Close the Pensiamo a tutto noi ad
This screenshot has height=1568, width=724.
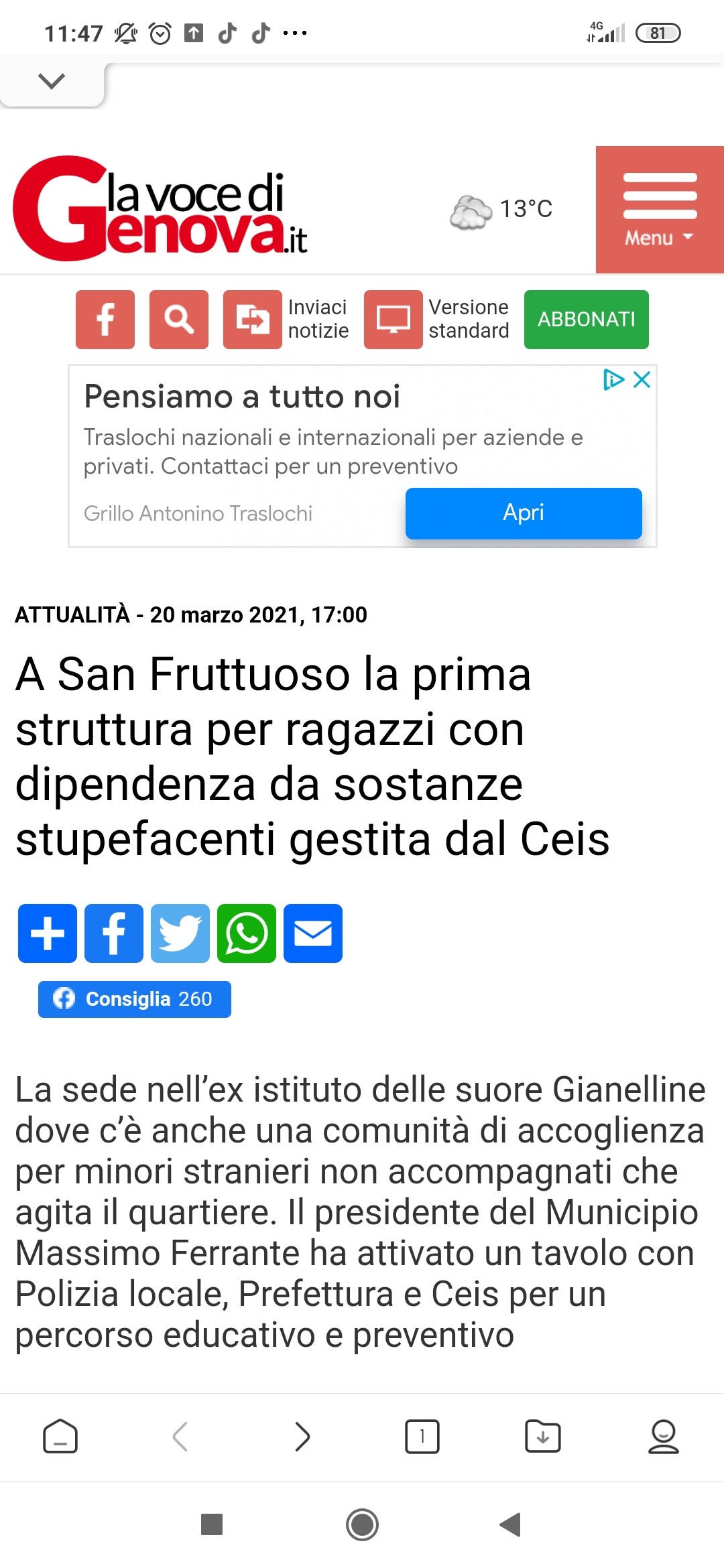tap(642, 380)
